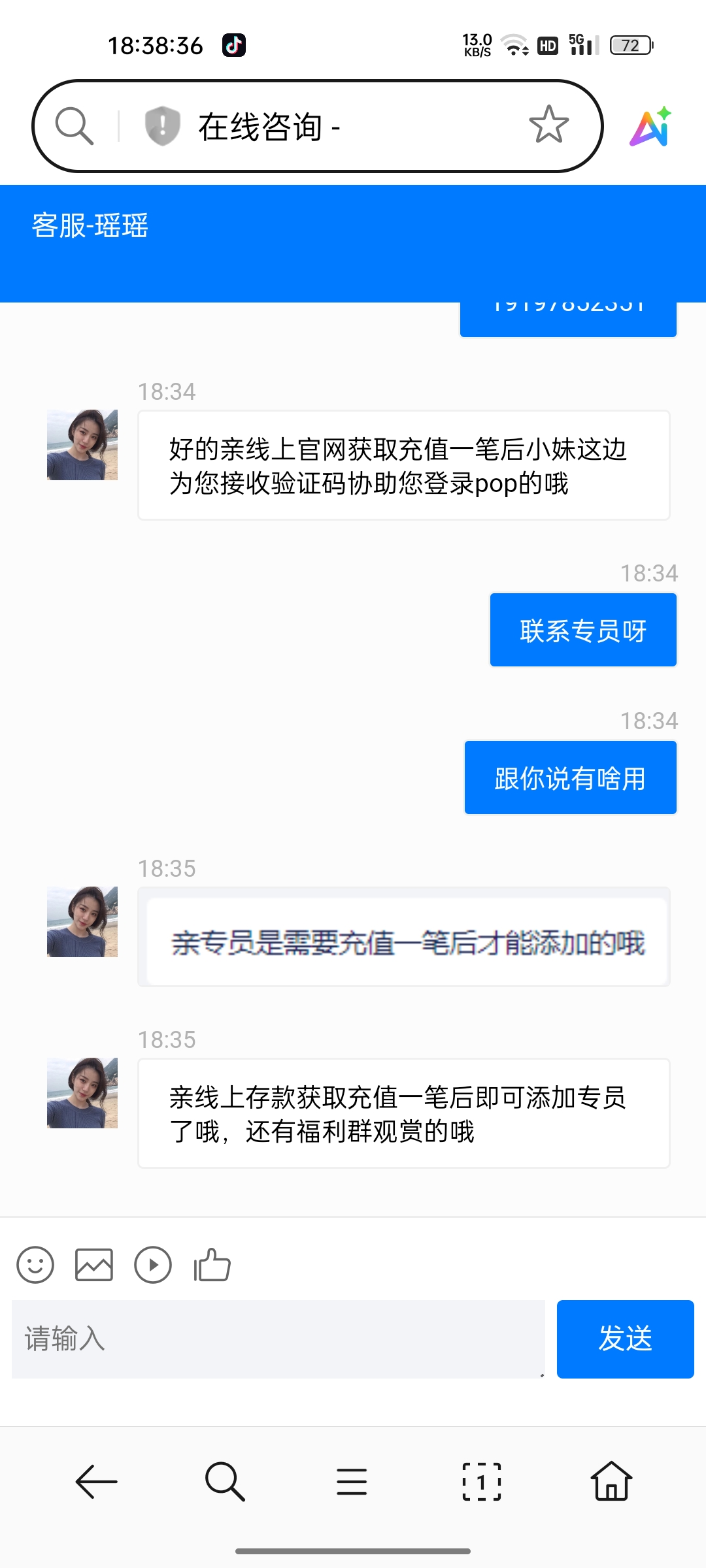Select the 在线咨询 address bar title
706x1568 pixels.
tap(267, 125)
